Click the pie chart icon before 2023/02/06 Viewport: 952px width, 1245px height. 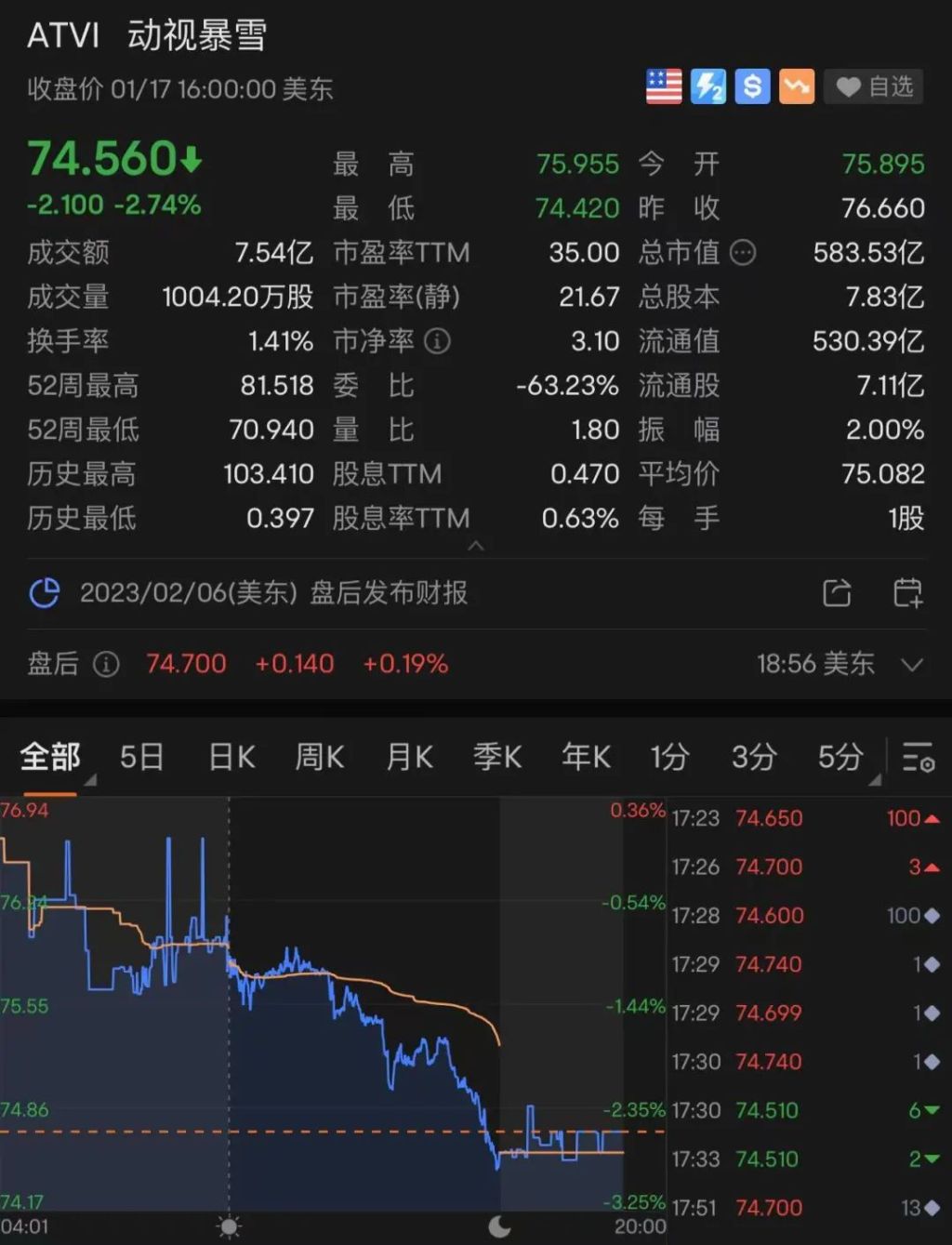tap(44, 592)
